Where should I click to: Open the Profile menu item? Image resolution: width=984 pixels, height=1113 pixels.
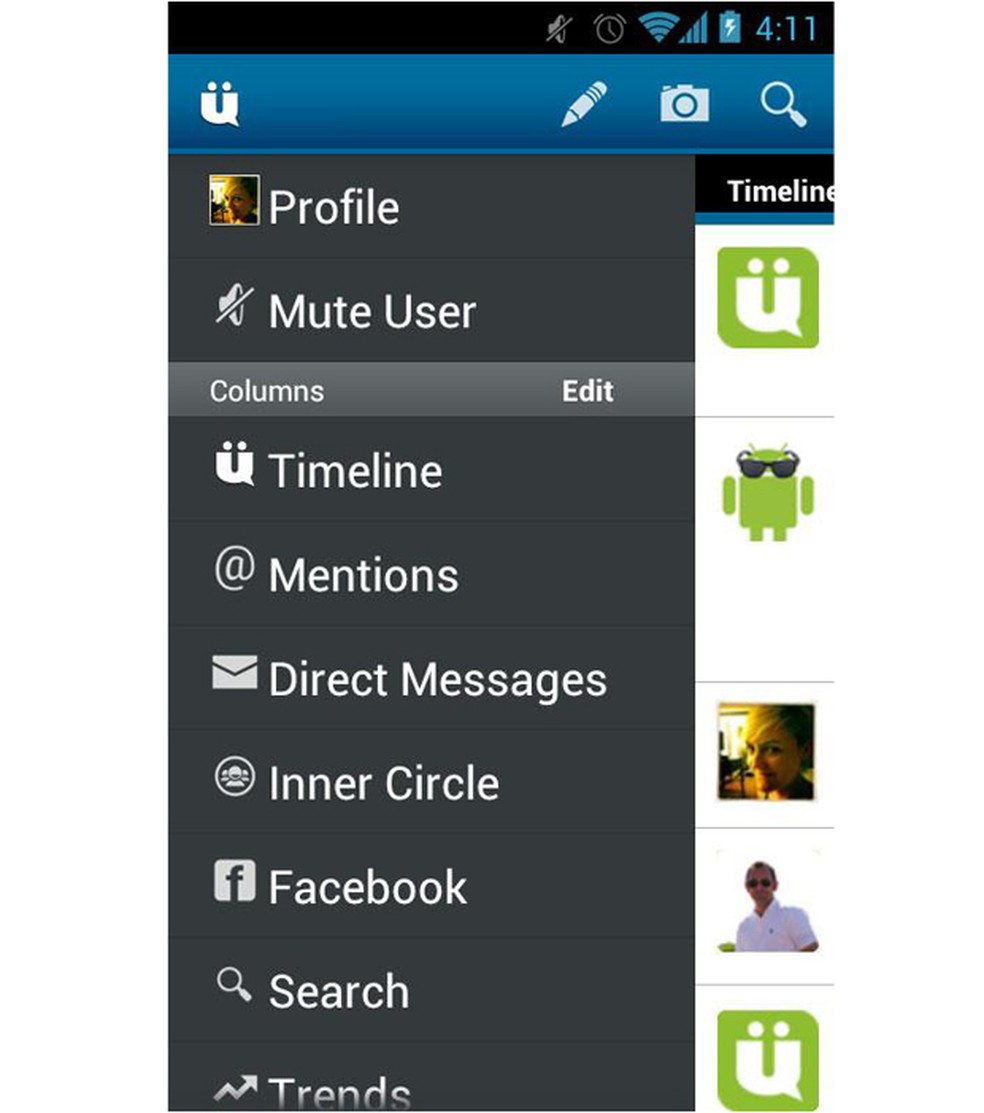coord(333,207)
